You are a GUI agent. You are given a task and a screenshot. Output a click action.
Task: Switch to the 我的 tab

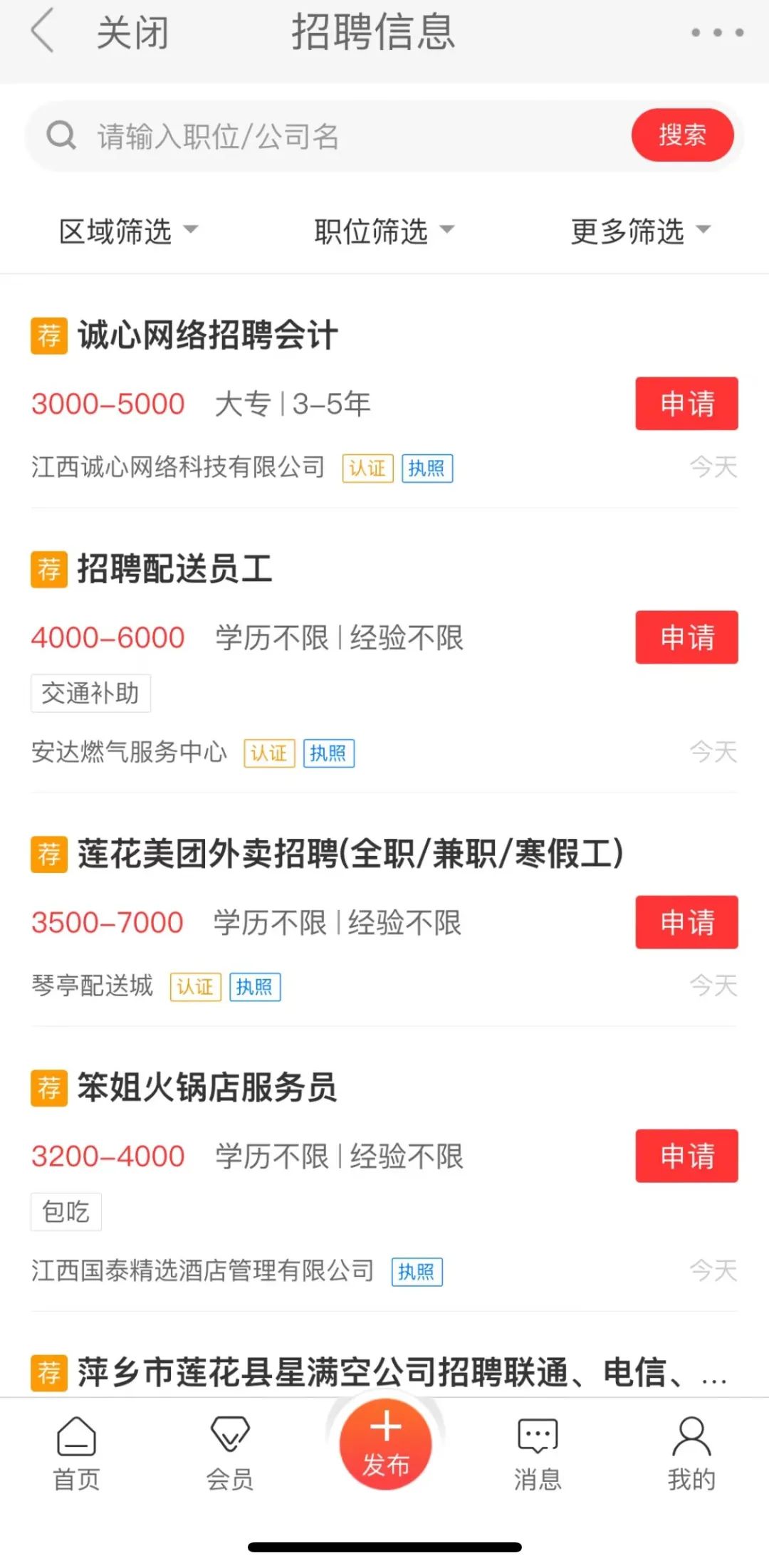point(691,1453)
